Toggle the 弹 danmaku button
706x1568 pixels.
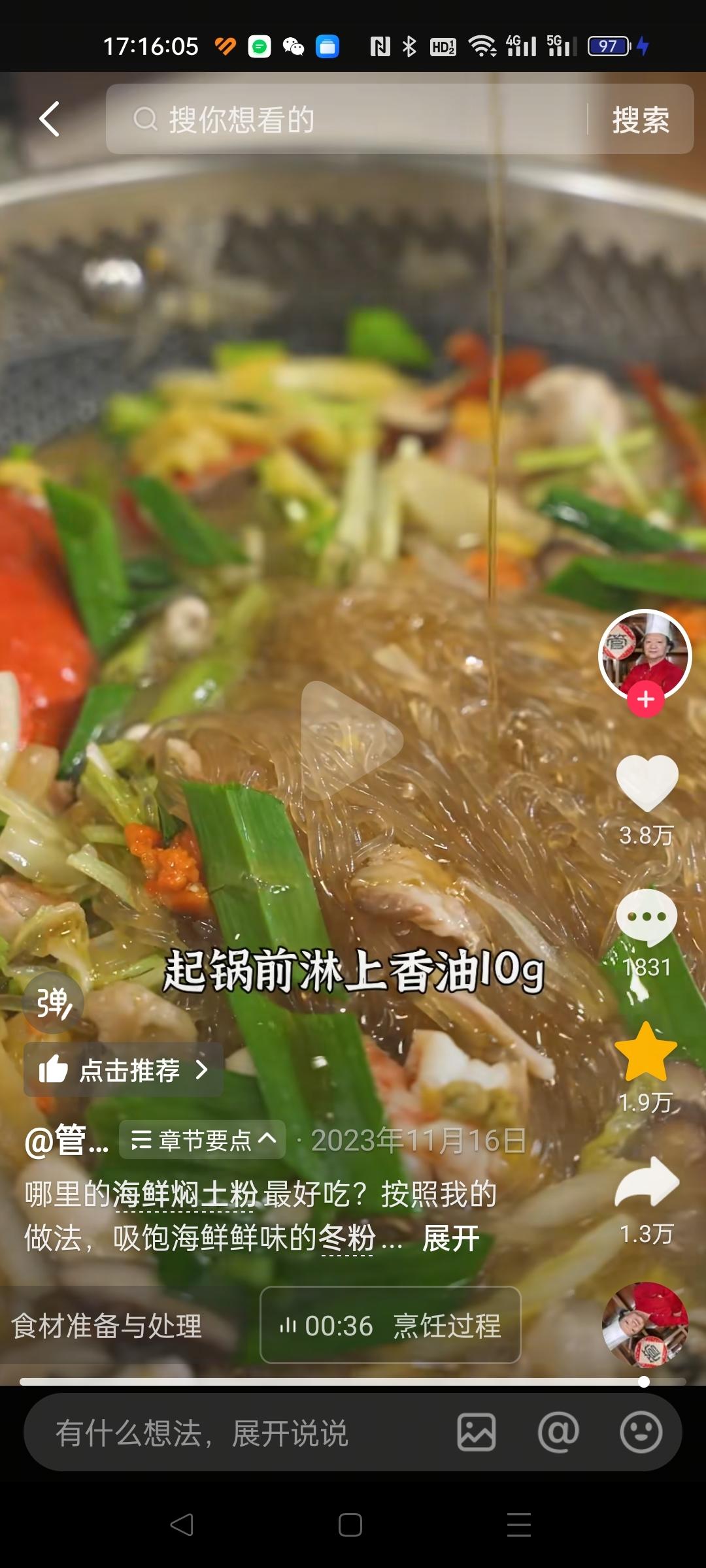pyautogui.click(x=54, y=1003)
